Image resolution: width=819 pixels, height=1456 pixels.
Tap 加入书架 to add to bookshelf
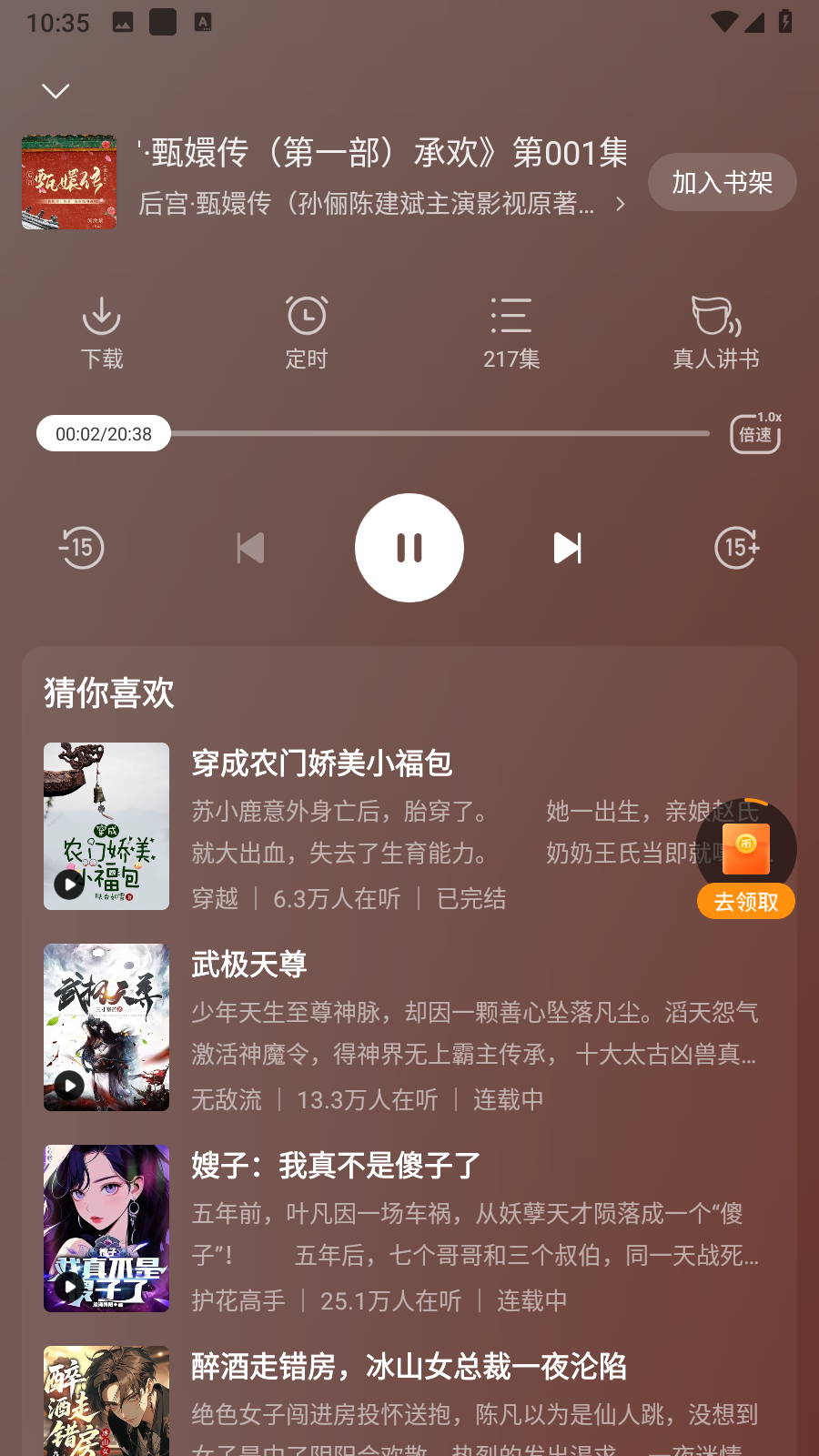click(722, 183)
